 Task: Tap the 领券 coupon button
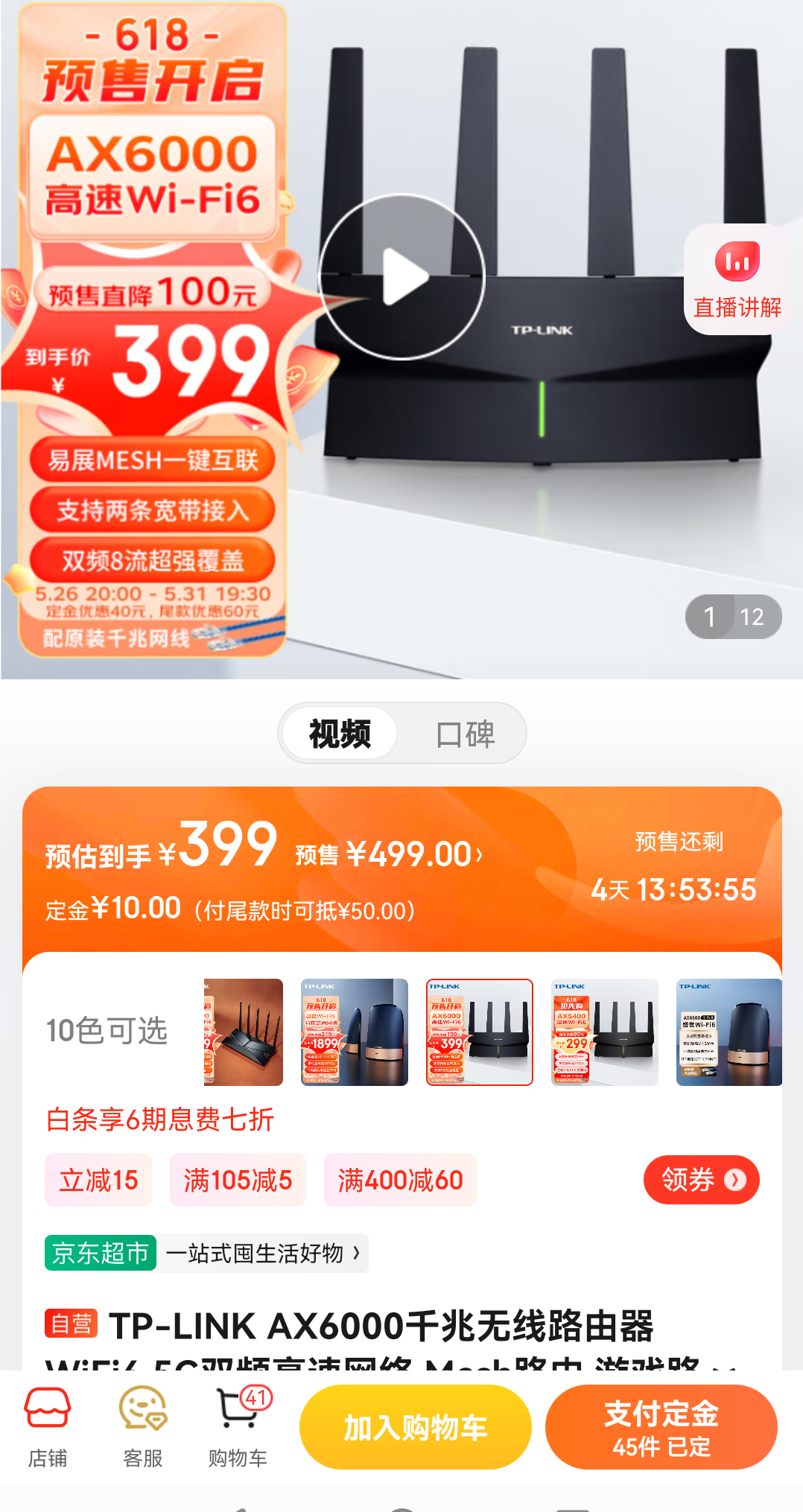click(x=701, y=1180)
